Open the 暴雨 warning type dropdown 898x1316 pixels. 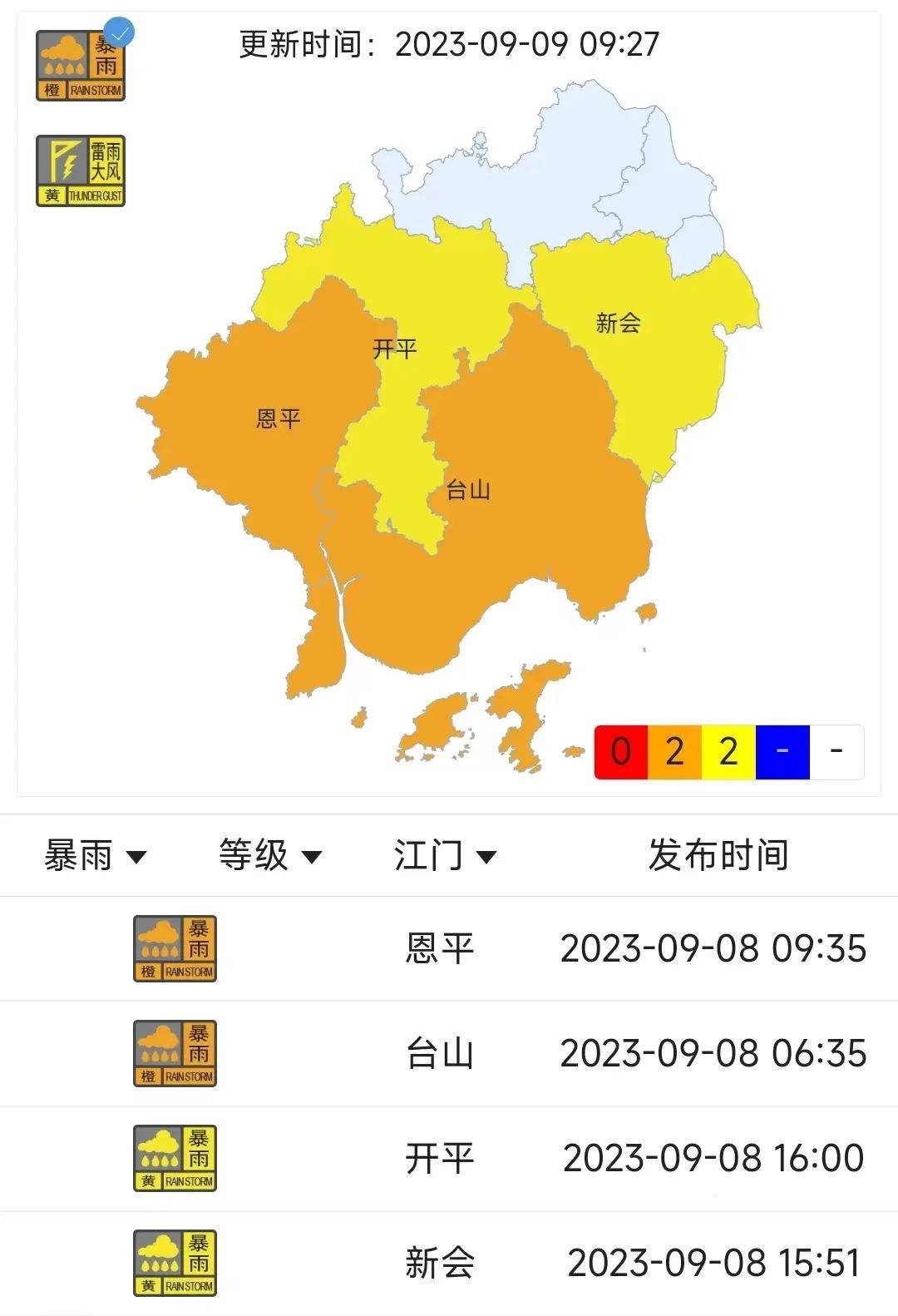(94, 855)
